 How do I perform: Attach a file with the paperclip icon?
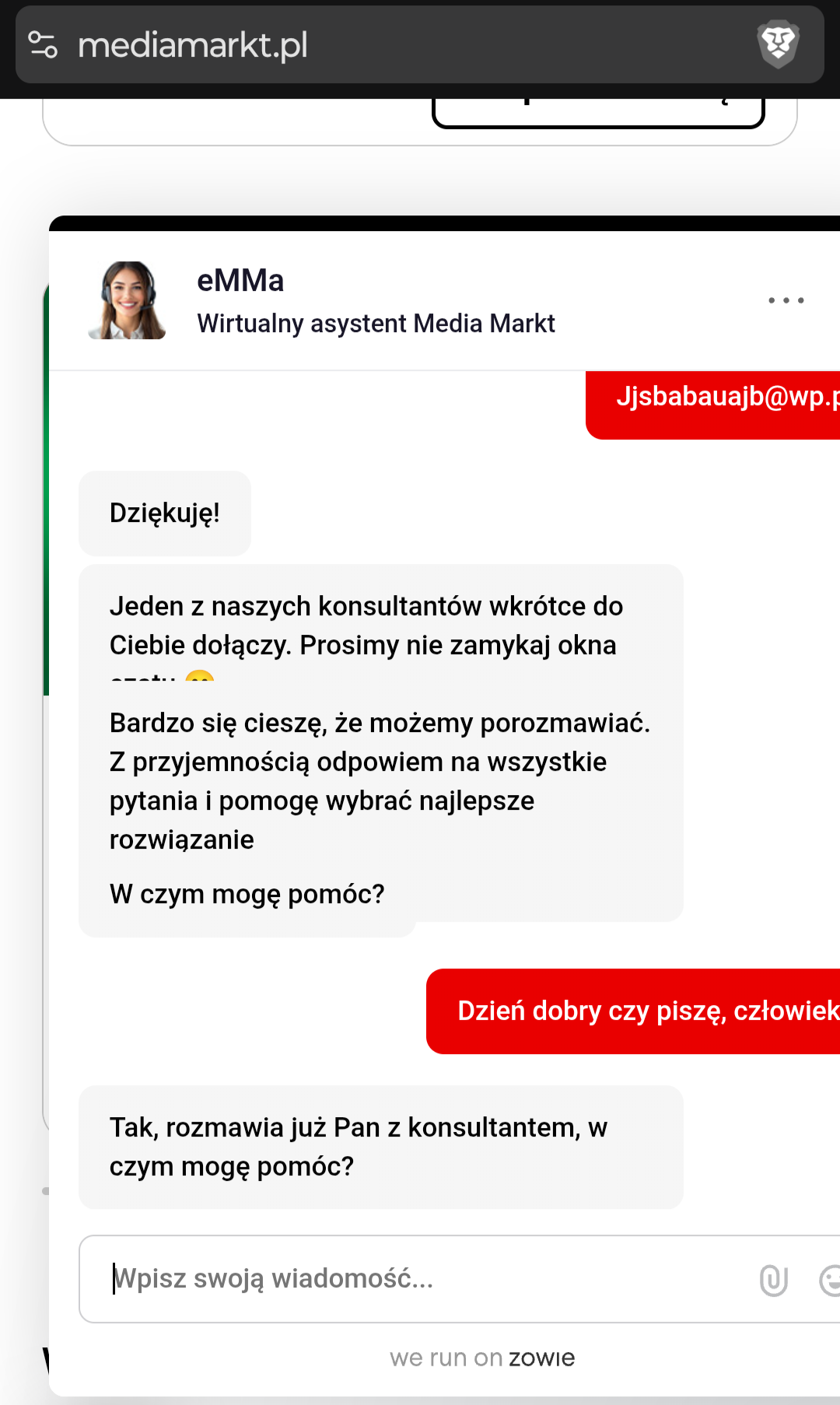[x=773, y=1280]
